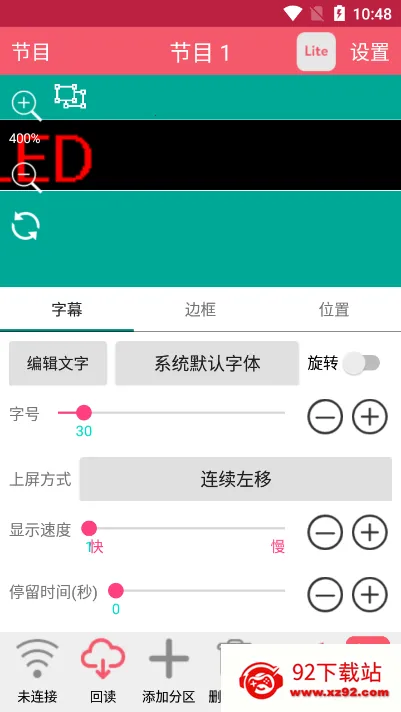Open 上屏方式 selector 连续左移
401x712 pixels.
[x=236, y=479]
